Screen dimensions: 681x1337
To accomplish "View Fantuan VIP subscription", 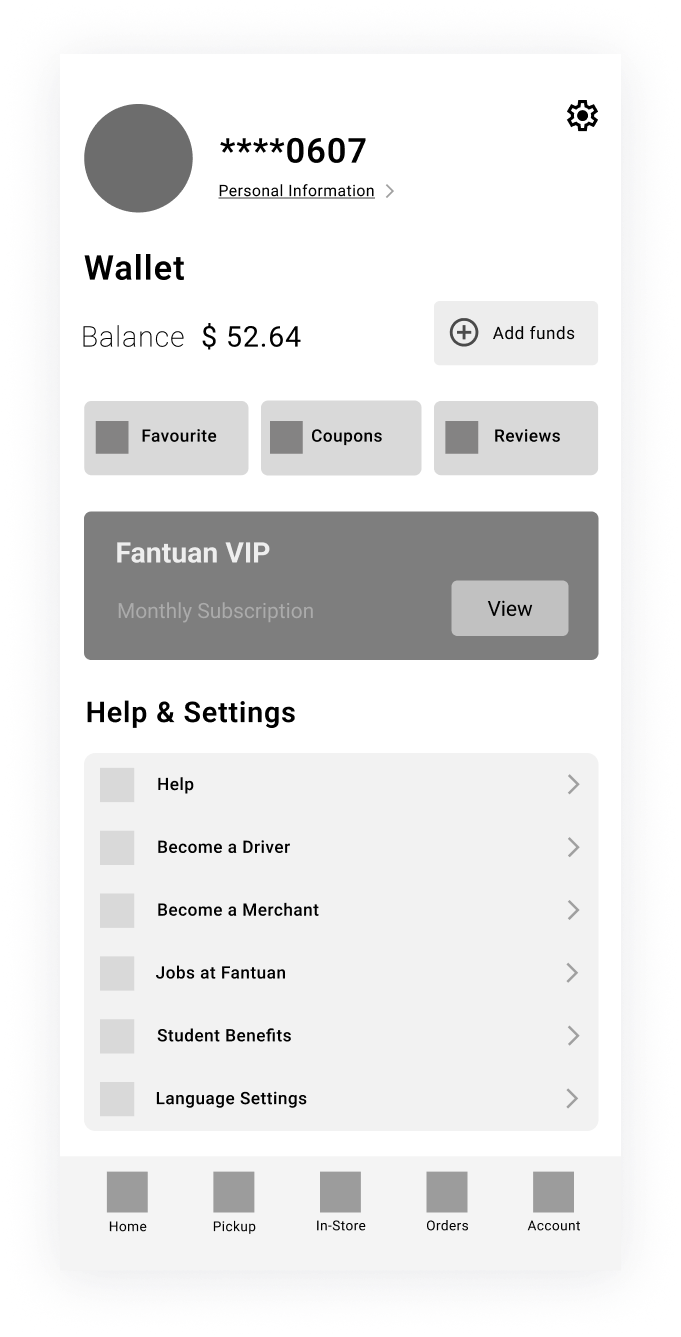I will coord(509,608).
